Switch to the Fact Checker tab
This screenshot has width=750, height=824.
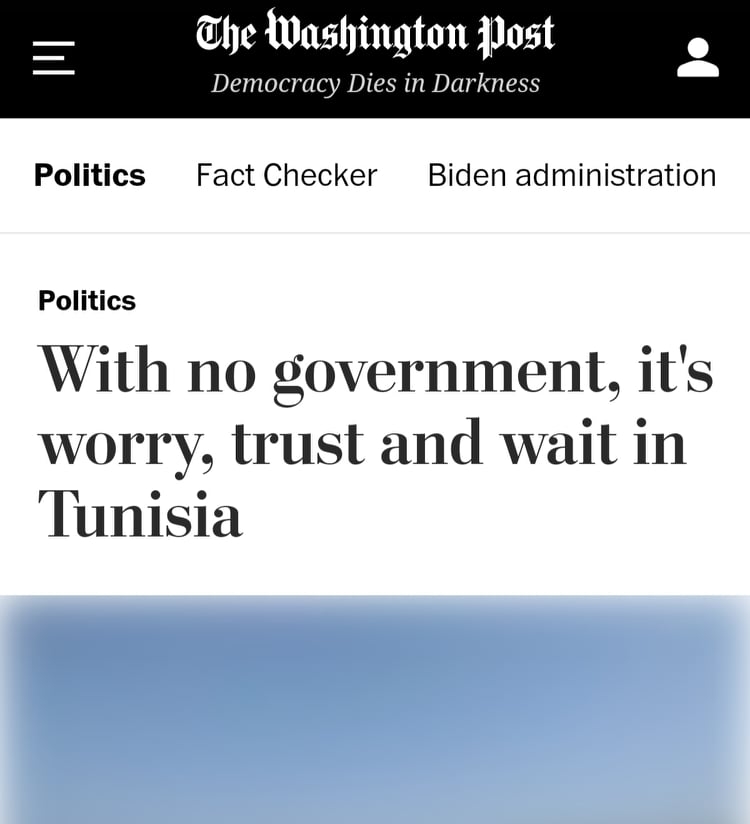(x=286, y=175)
